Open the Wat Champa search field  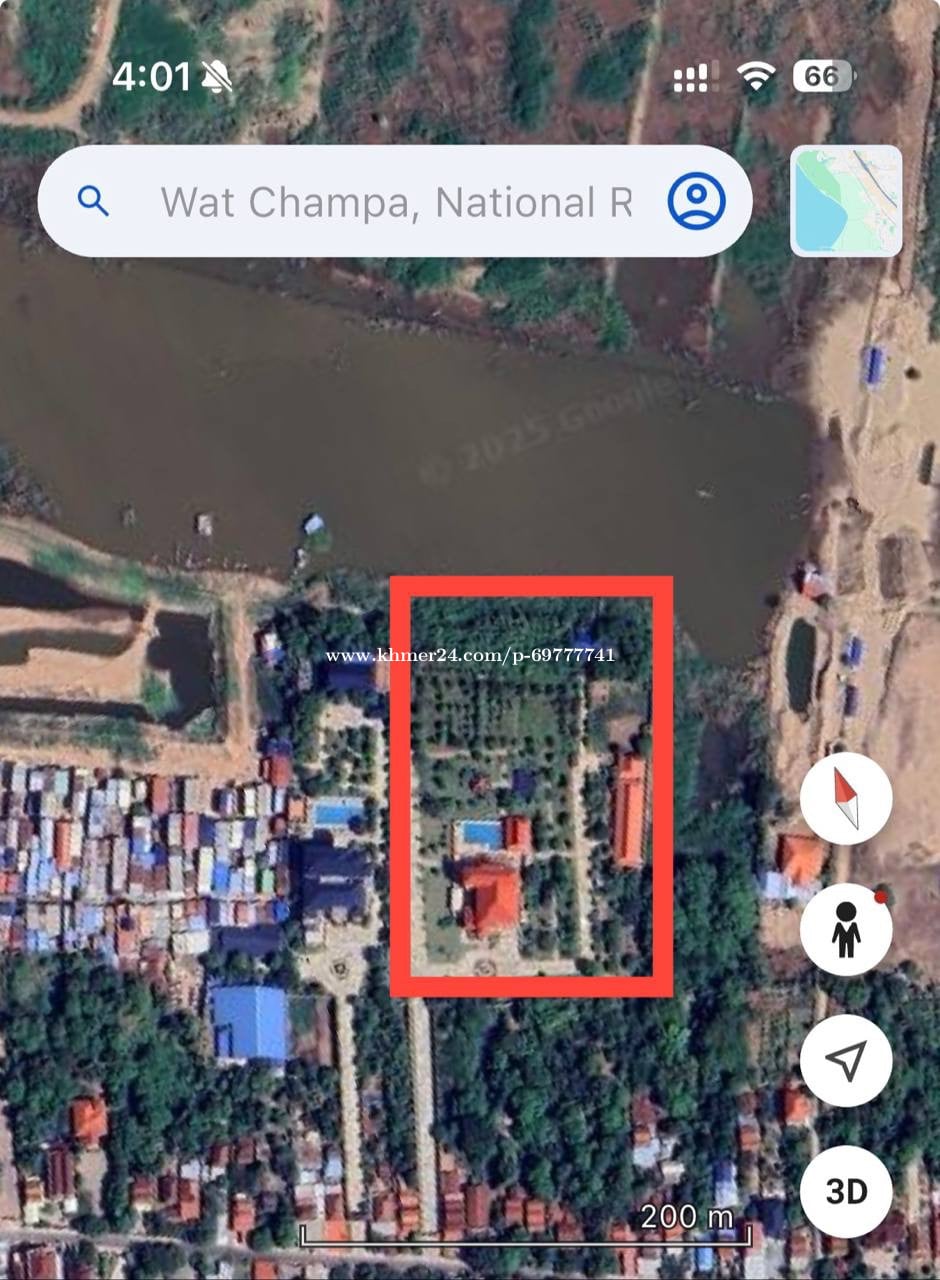pos(395,202)
